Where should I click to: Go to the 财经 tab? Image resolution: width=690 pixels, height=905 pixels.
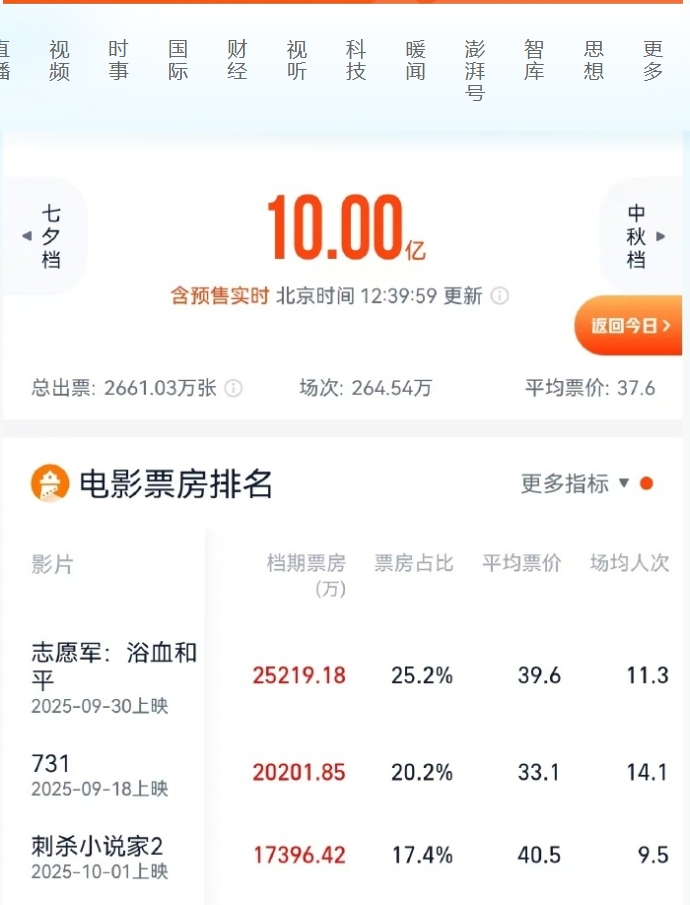click(x=237, y=60)
